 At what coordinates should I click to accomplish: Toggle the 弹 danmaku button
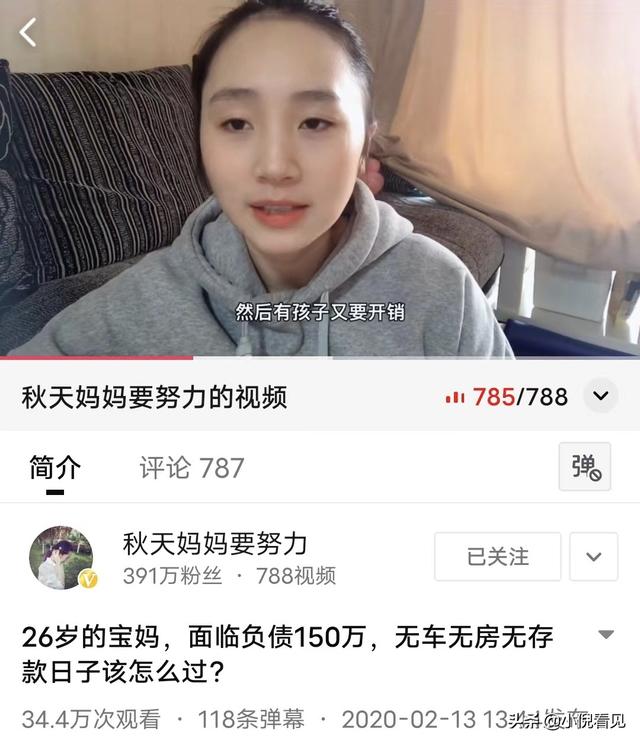585,467
